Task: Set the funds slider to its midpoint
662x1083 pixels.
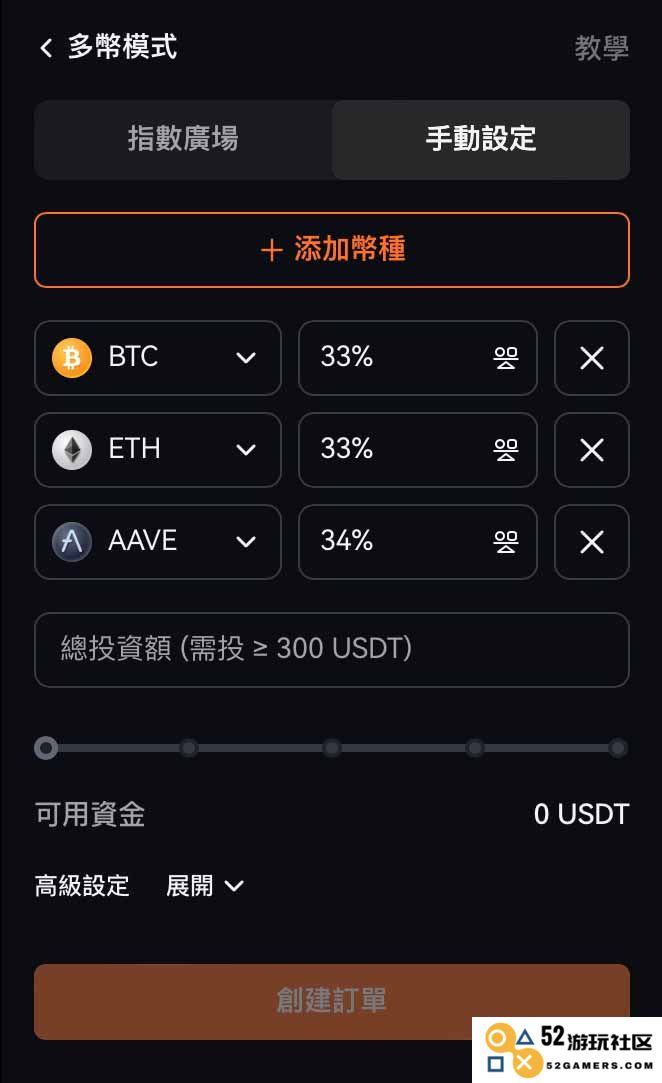Action: coord(332,748)
